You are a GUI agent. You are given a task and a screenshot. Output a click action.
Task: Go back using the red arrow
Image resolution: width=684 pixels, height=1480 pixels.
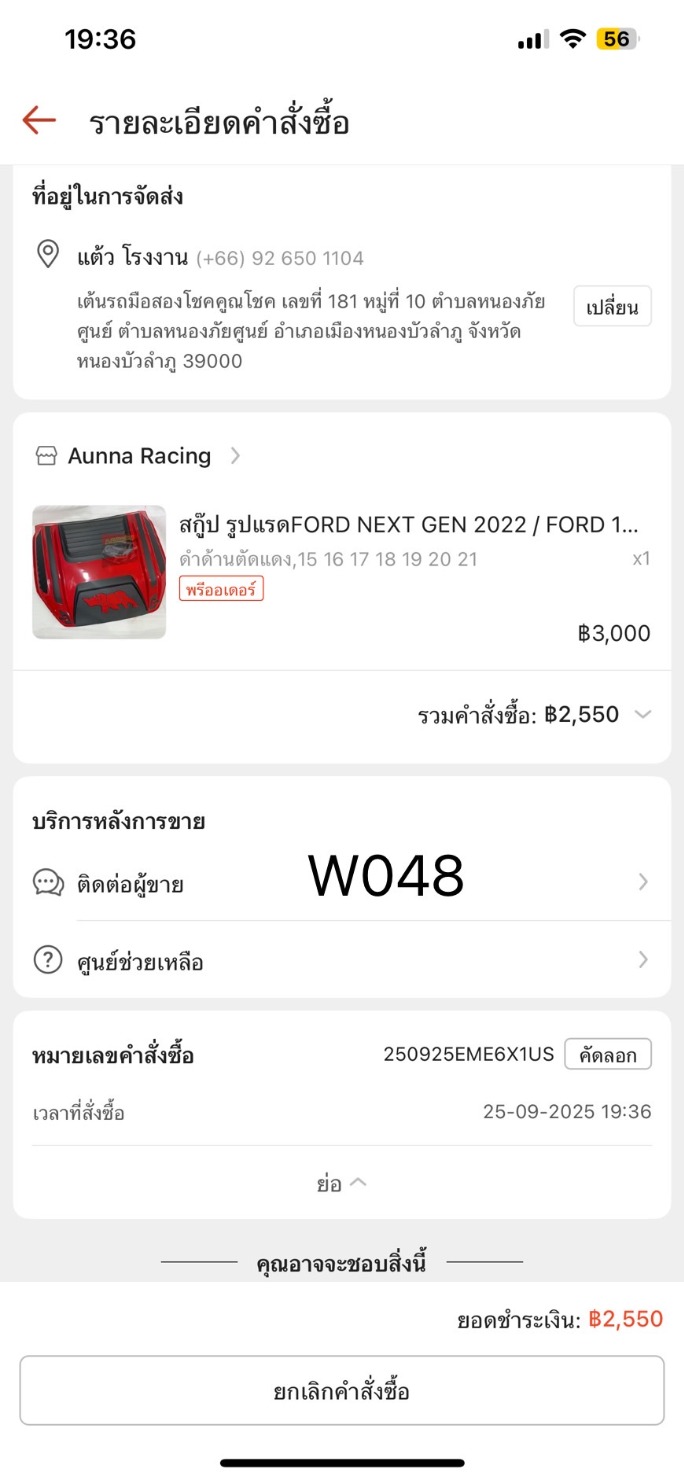coord(39,121)
